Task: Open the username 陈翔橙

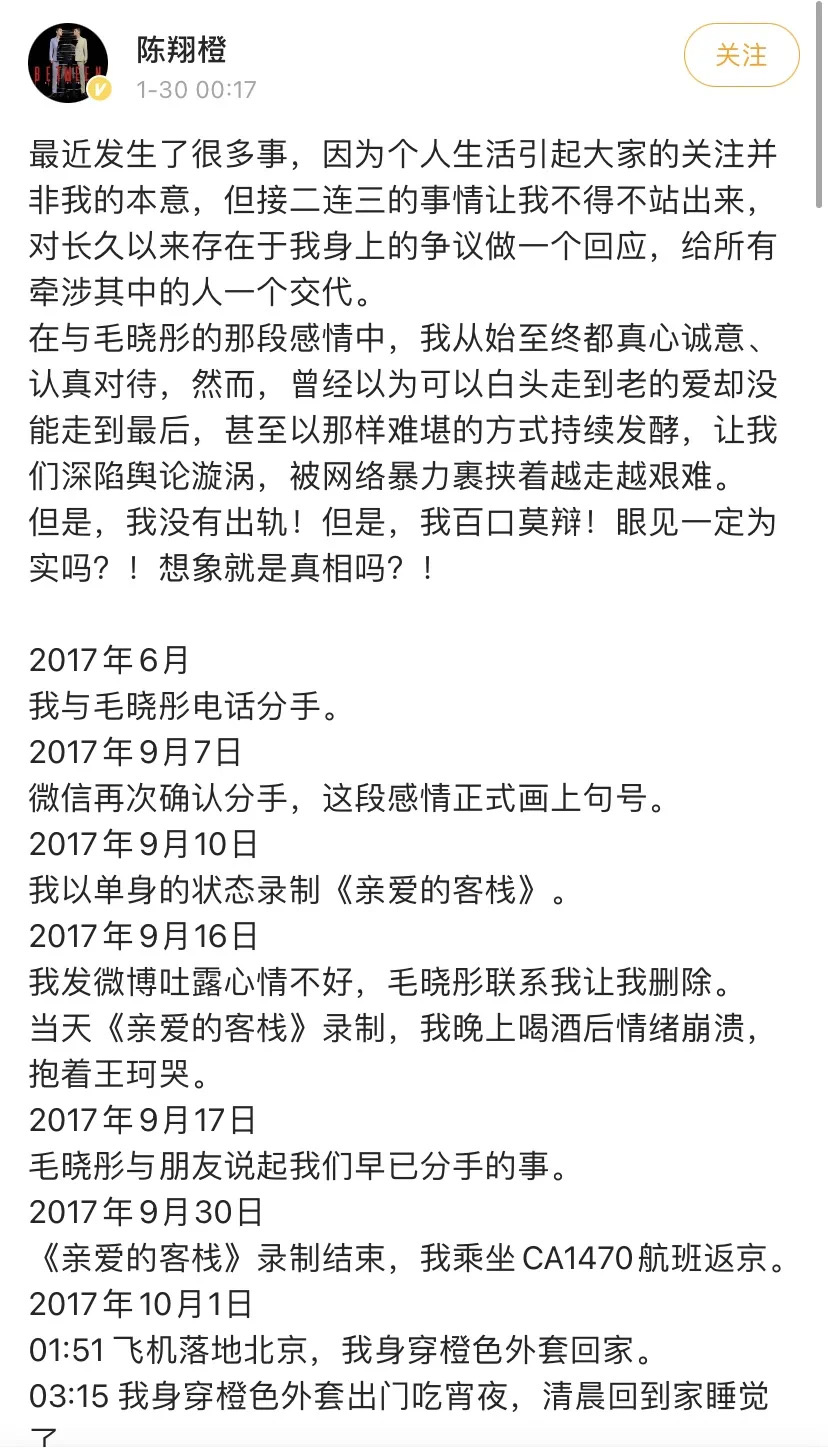Action: click(x=181, y=49)
